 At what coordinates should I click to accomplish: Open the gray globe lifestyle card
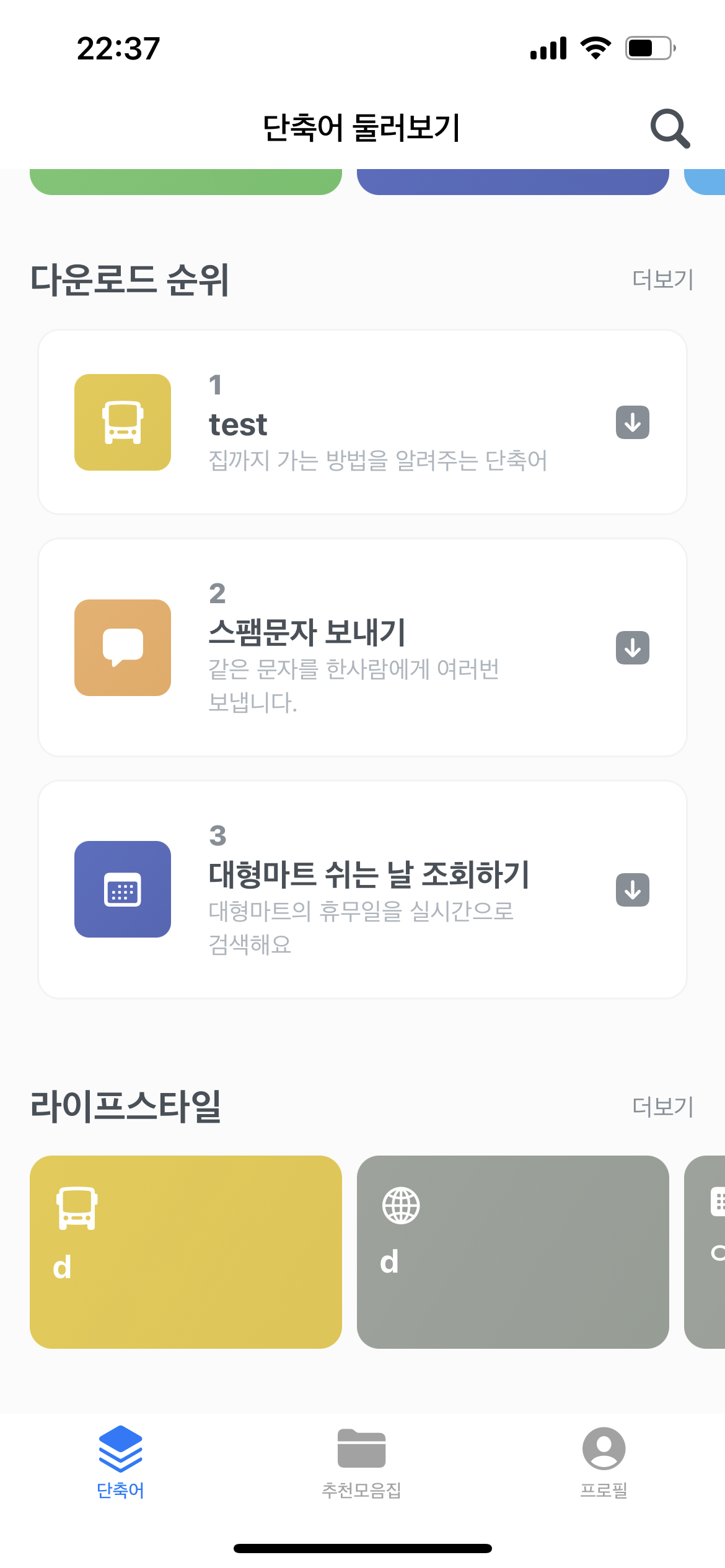(512, 1252)
